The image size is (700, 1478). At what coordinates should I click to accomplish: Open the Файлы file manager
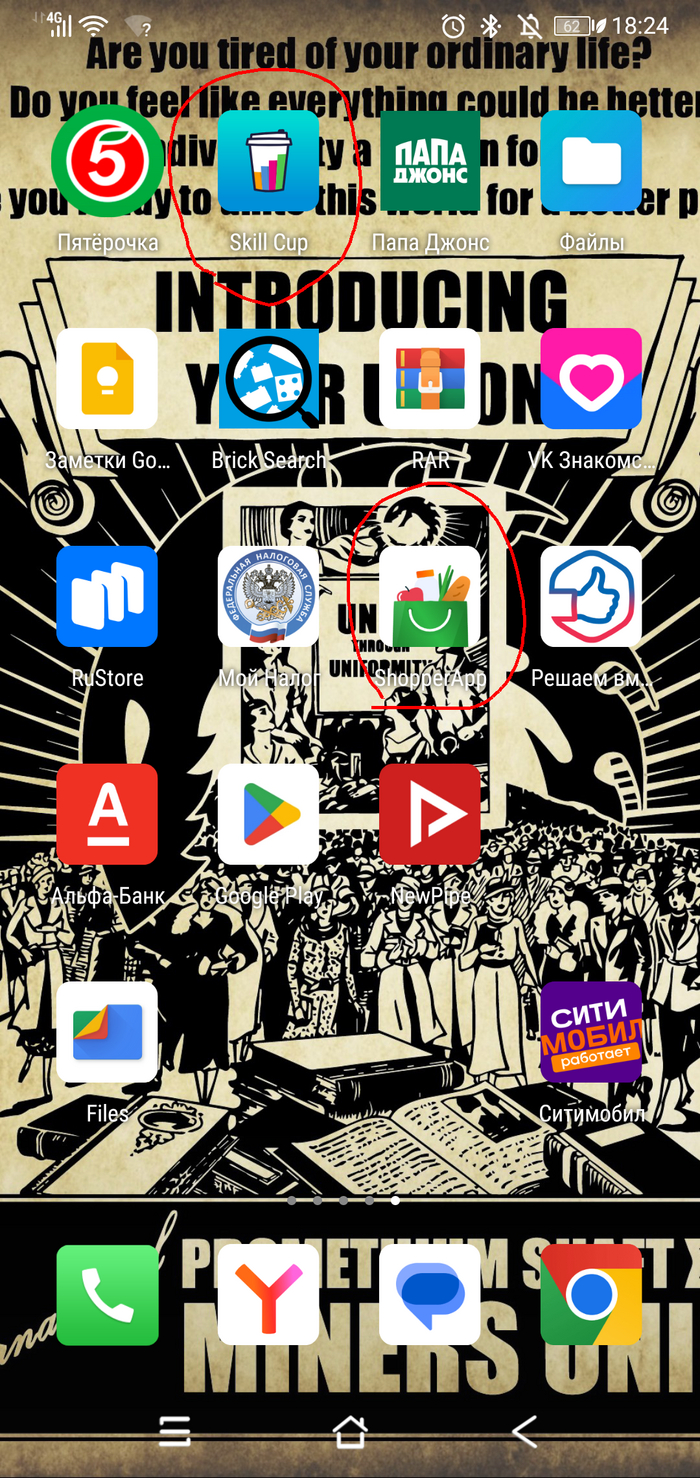click(591, 160)
